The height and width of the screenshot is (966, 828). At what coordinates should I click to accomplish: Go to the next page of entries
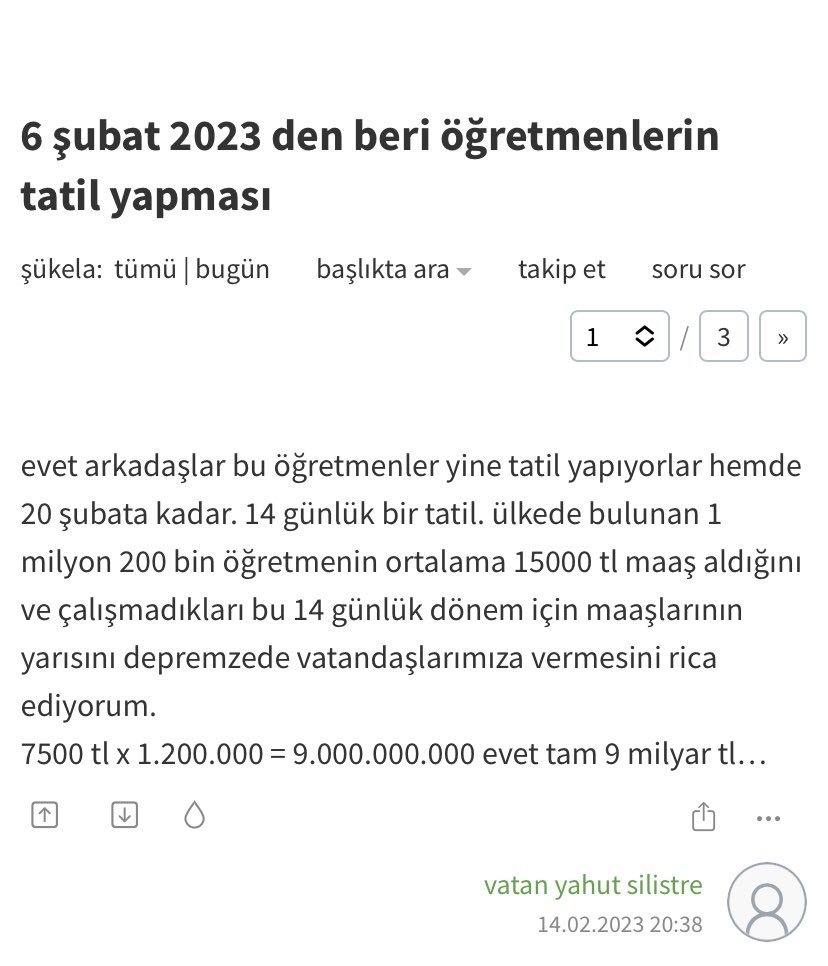click(x=782, y=337)
